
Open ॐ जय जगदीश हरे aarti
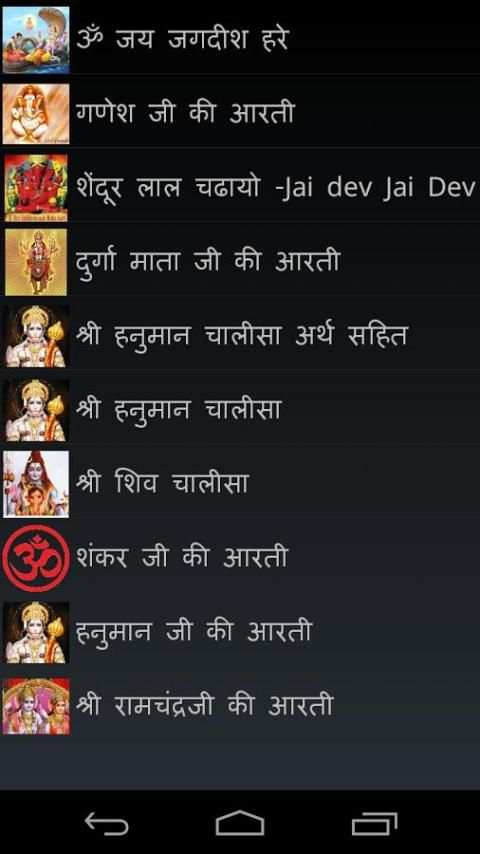tap(240, 38)
